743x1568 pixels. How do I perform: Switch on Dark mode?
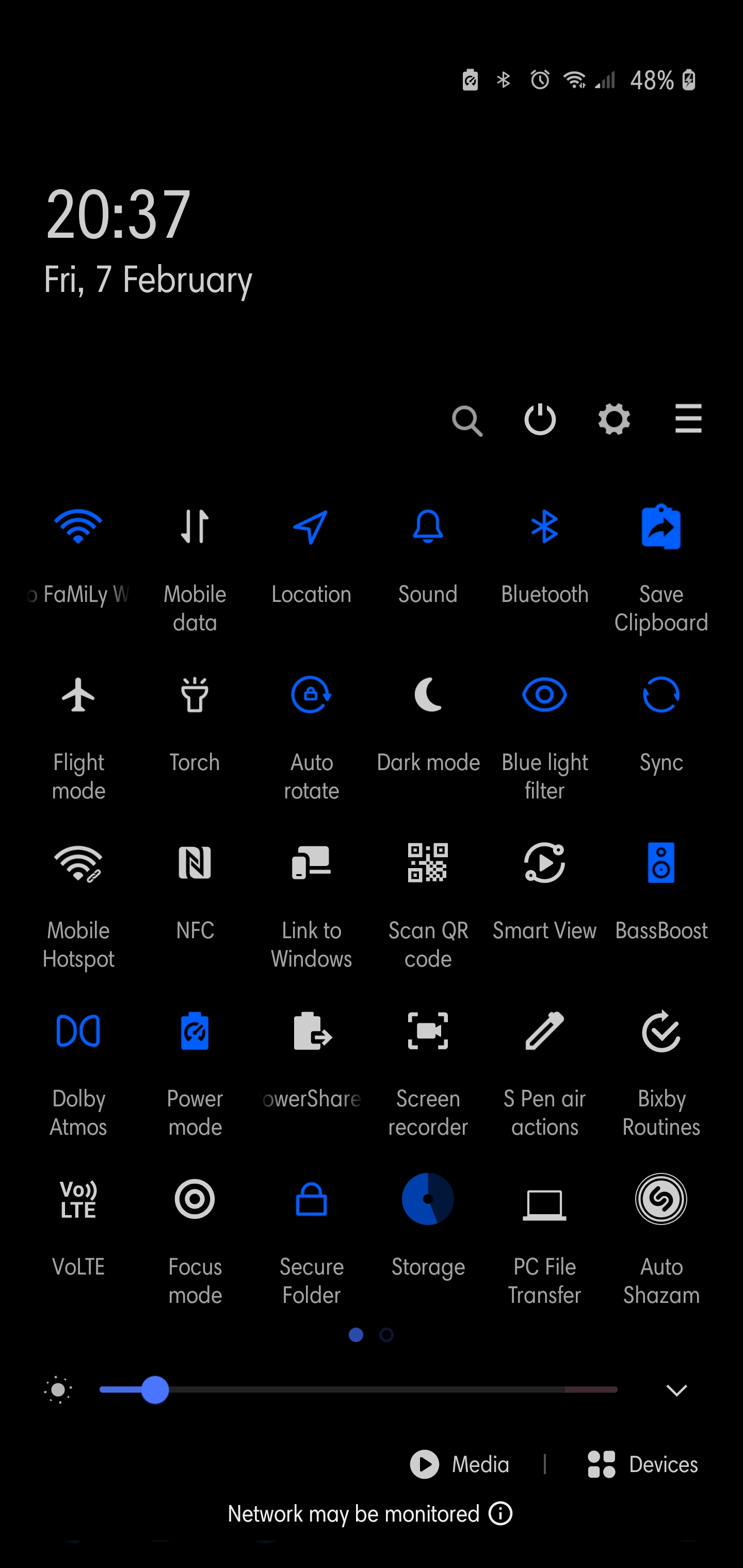coord(428,695)
